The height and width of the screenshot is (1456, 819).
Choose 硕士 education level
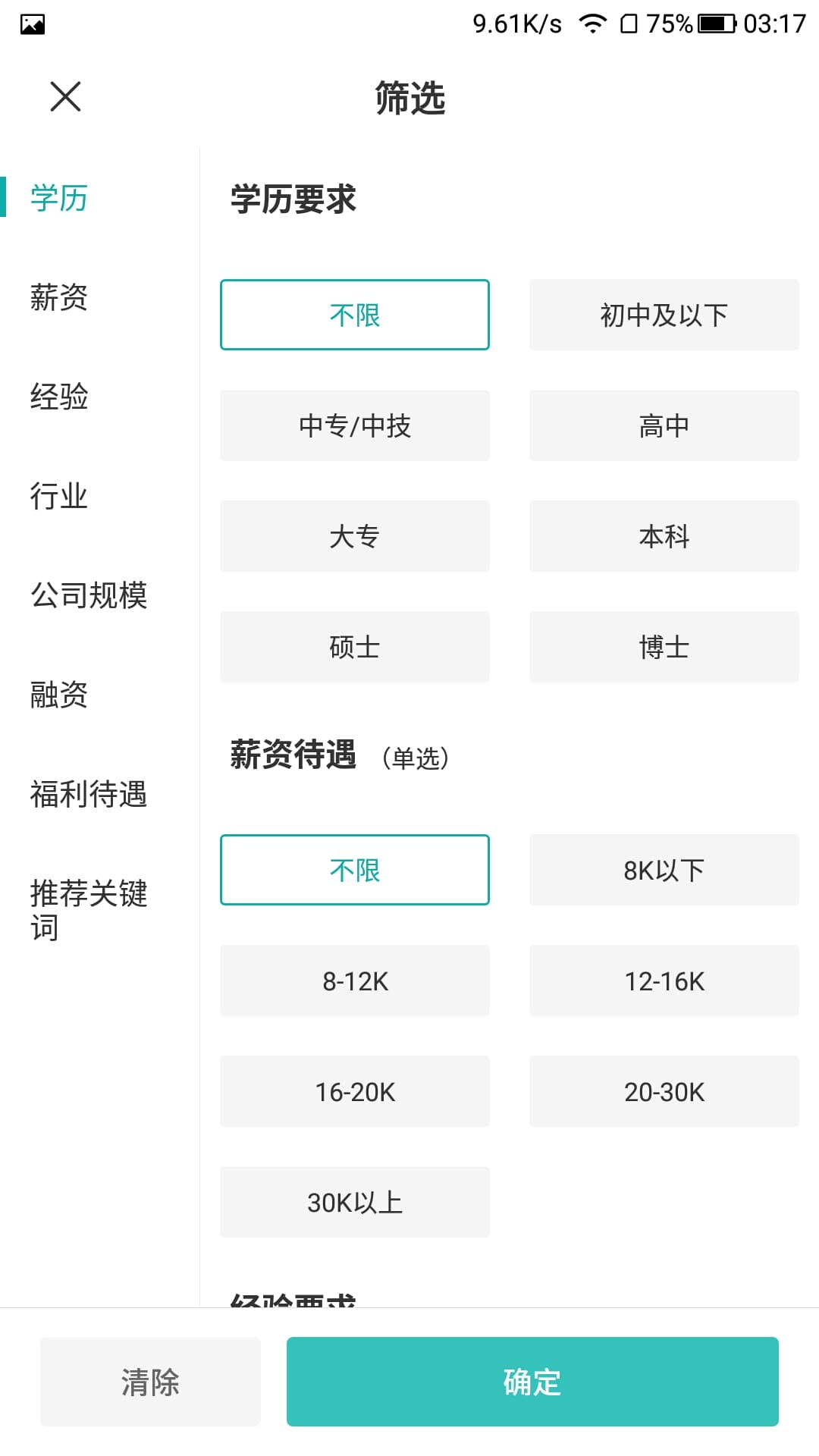pyautogui.click(x=354, y=647)
